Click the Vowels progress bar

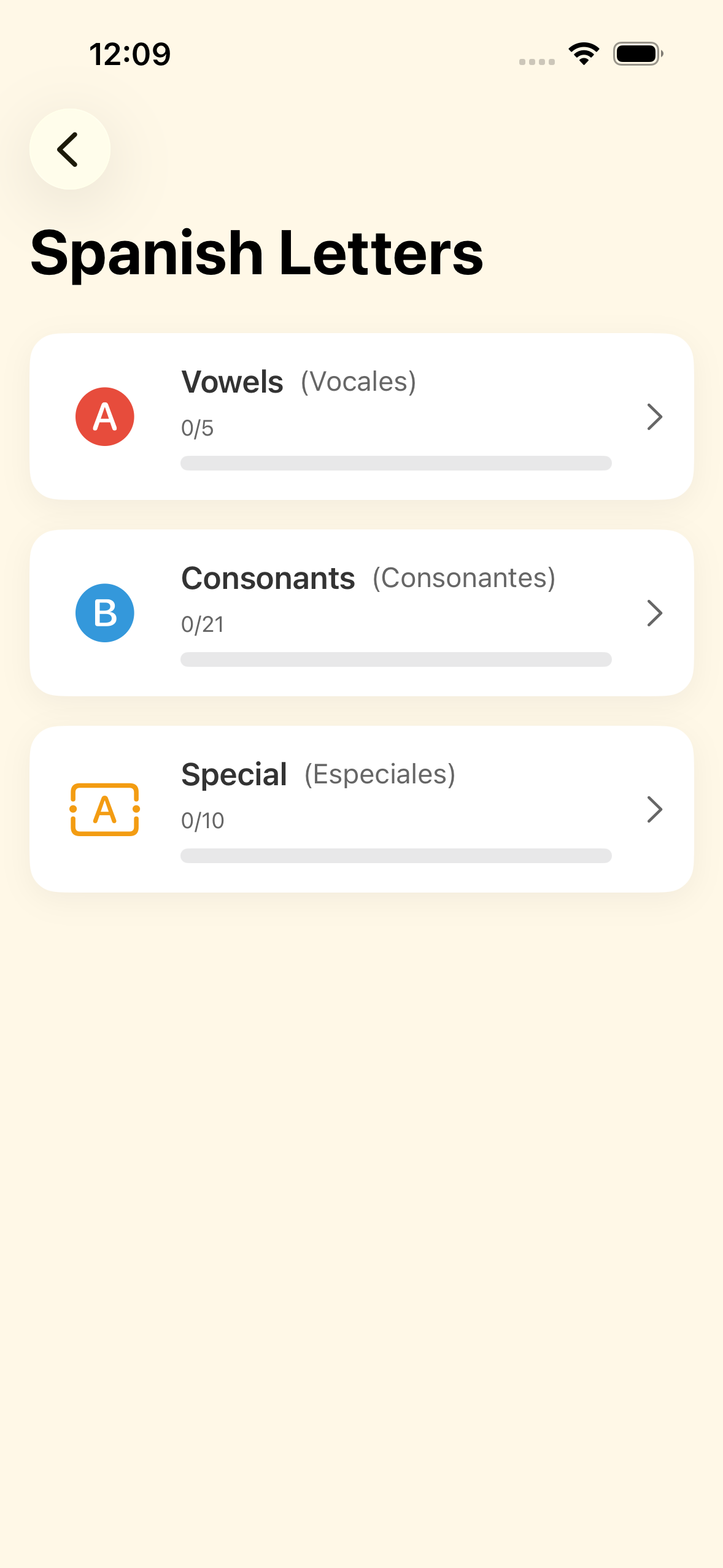point(395,464)
